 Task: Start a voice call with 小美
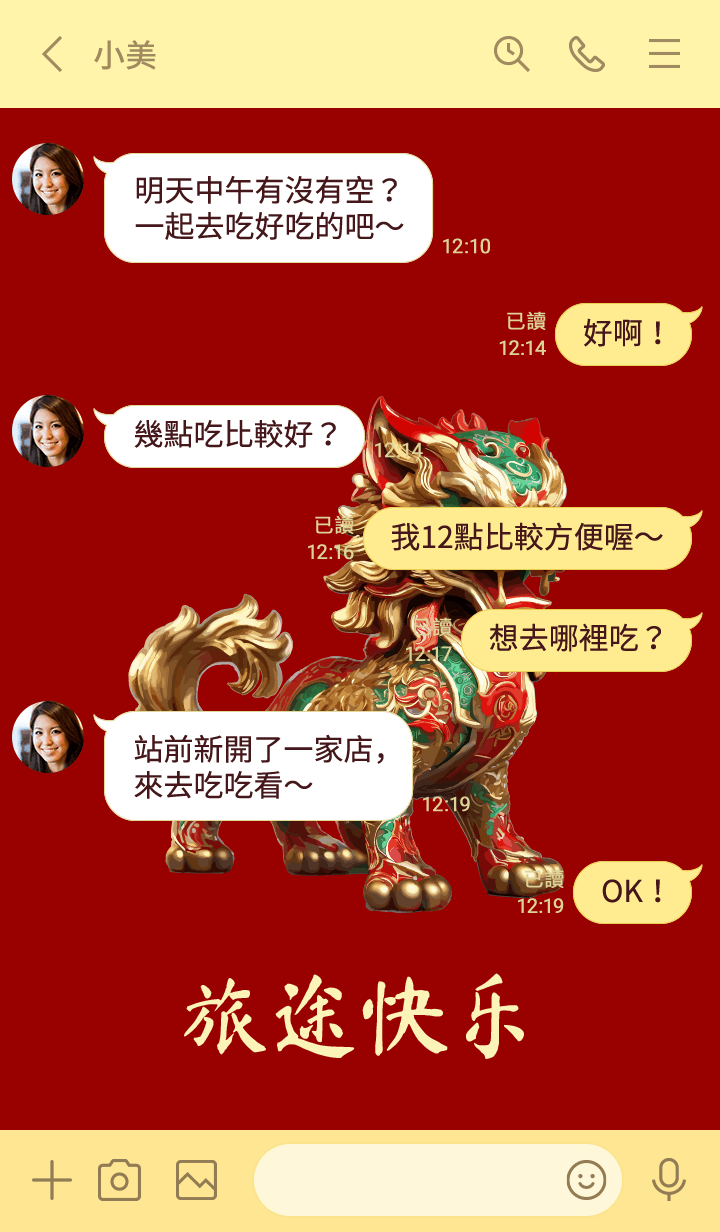click(x=587, y=54)
